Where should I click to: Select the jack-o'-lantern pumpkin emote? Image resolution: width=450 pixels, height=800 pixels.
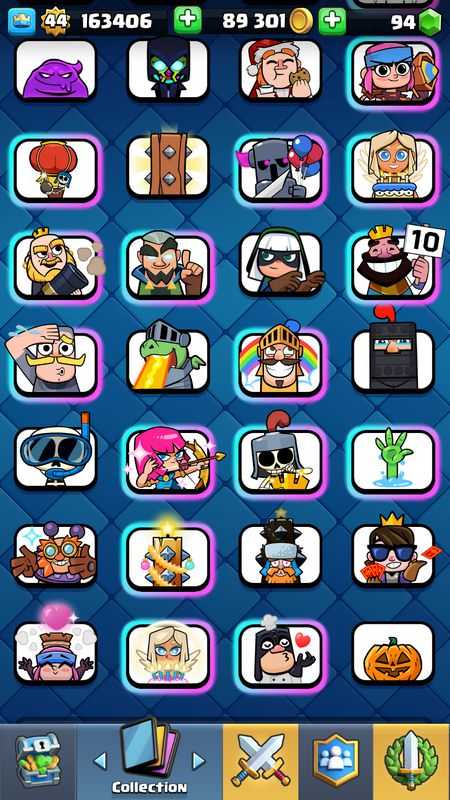tap(393, 653)
